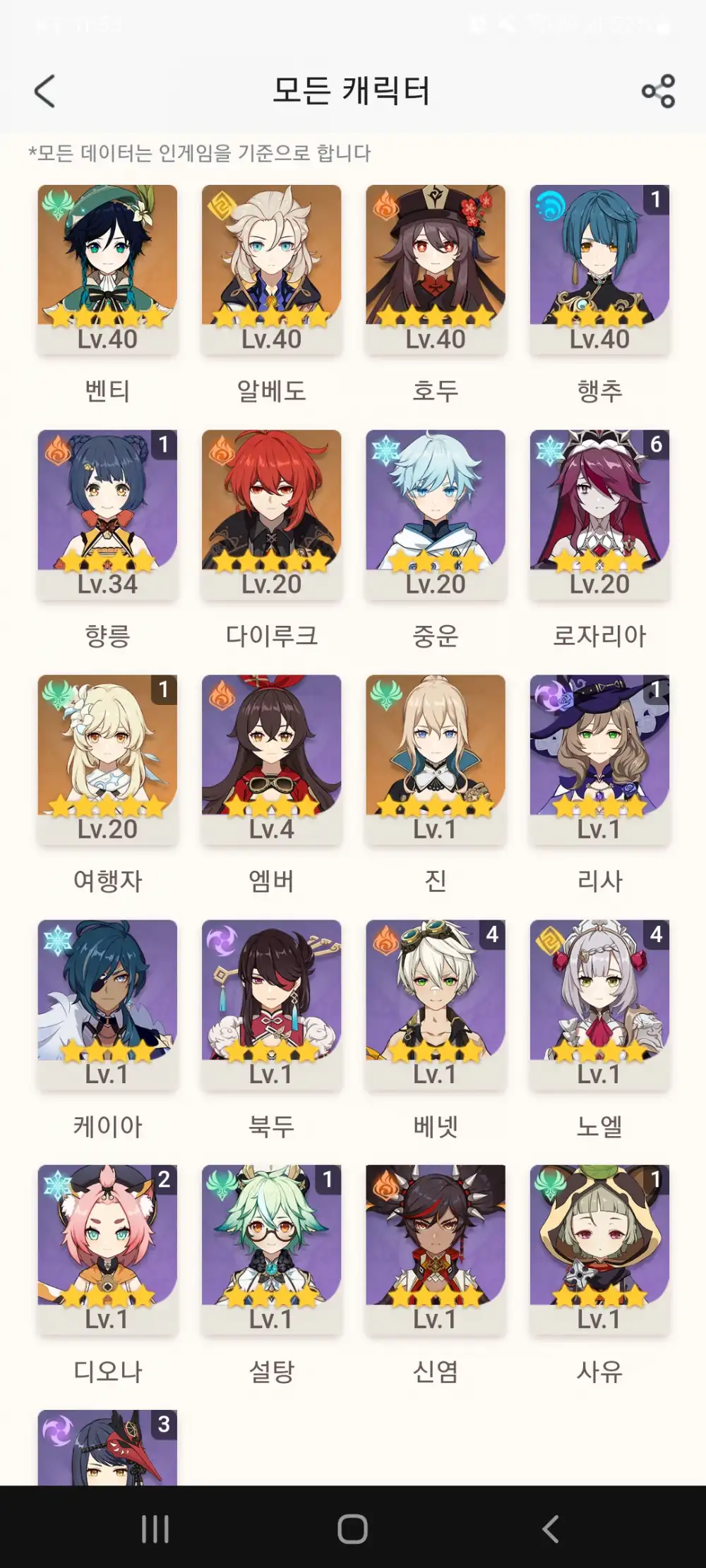
Task: Open the 행추 character card
Action: click(599, 268)
